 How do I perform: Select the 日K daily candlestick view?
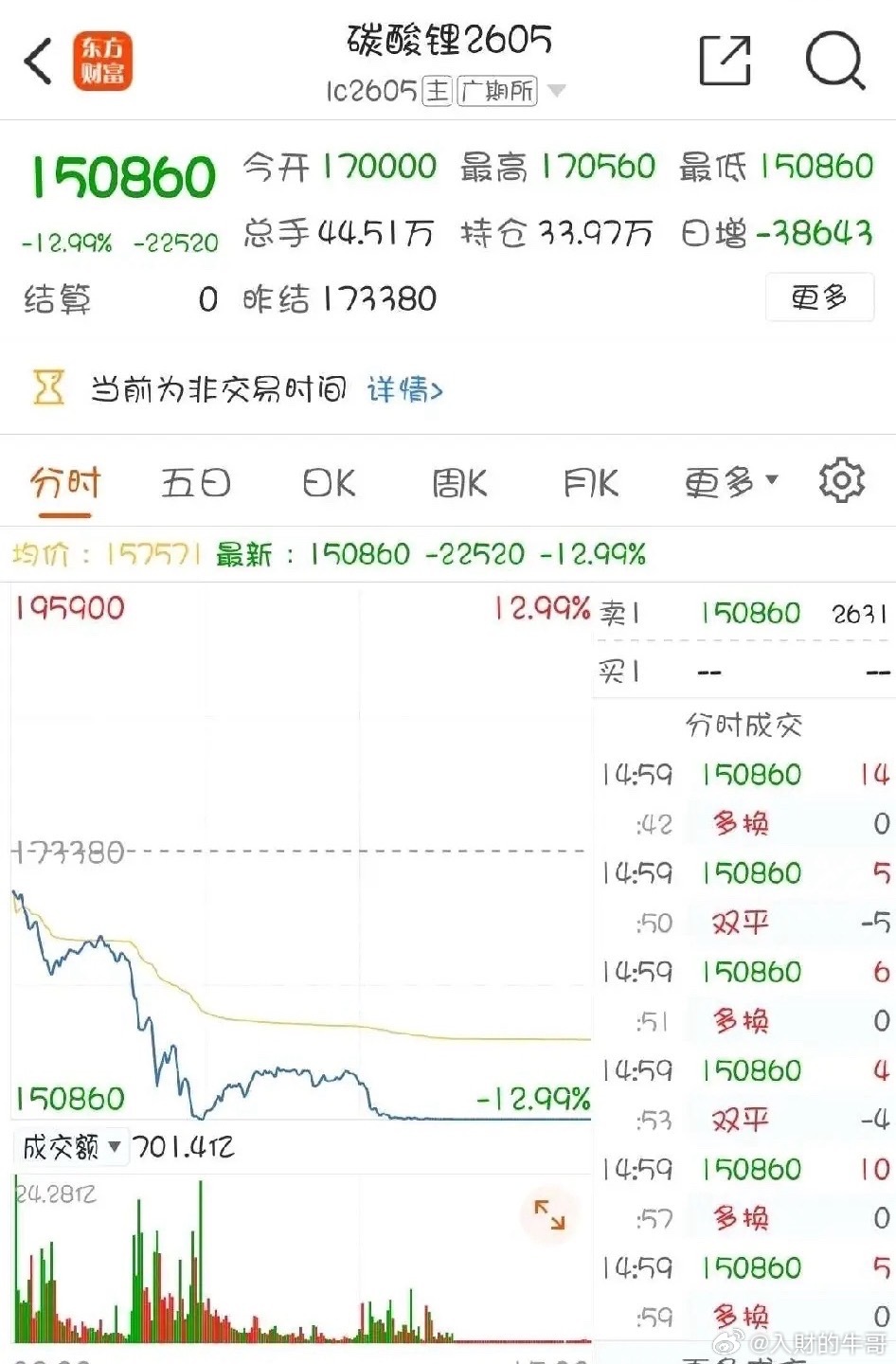coord(327,483)
